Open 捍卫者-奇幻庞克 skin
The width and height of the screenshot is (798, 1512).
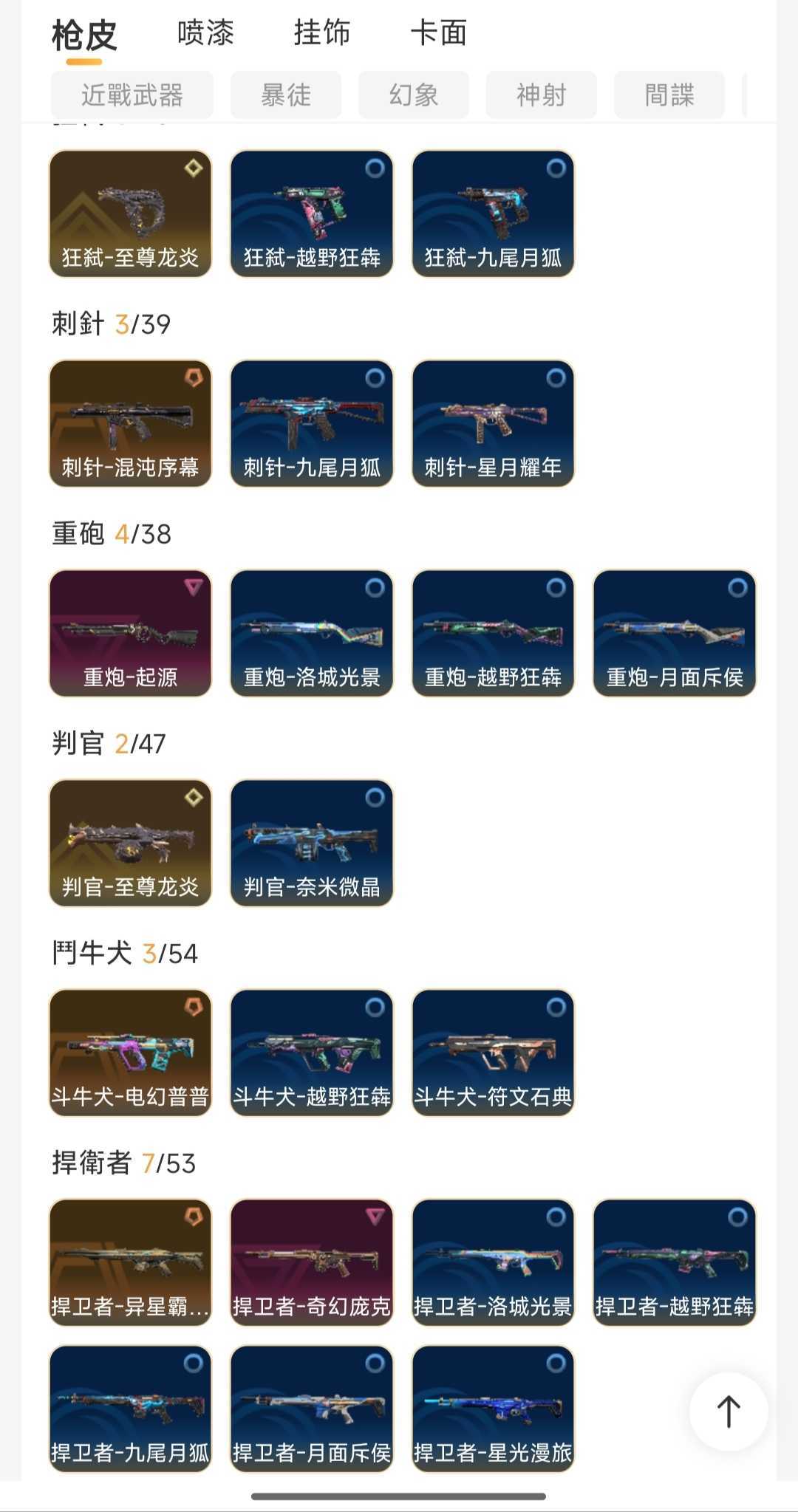(312, 1263)
